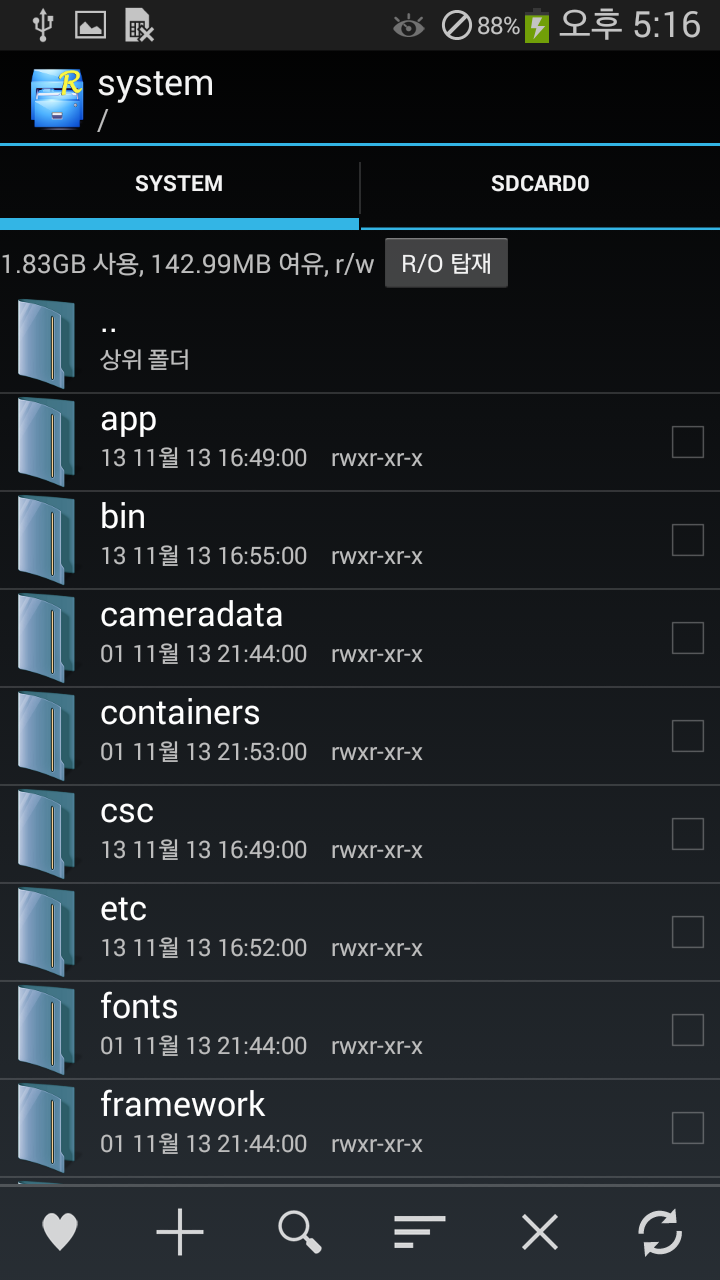Tick the checkbox beside app
This screenshot has width=720, height=1280.
click(x=688, y=441)
